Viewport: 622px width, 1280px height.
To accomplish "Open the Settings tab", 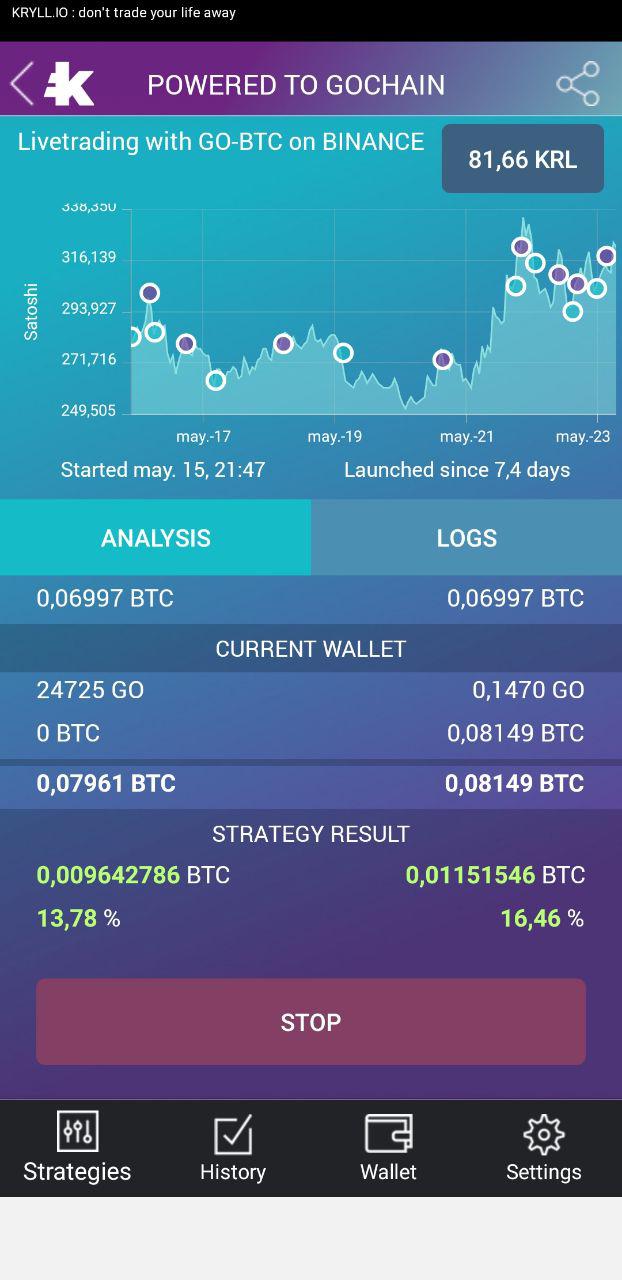I will click(544, 1148).
